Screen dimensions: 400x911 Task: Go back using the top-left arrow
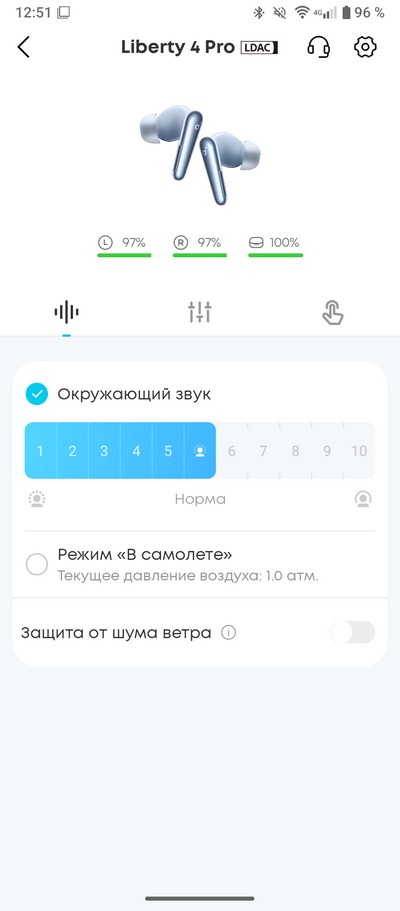coord(23,47)
